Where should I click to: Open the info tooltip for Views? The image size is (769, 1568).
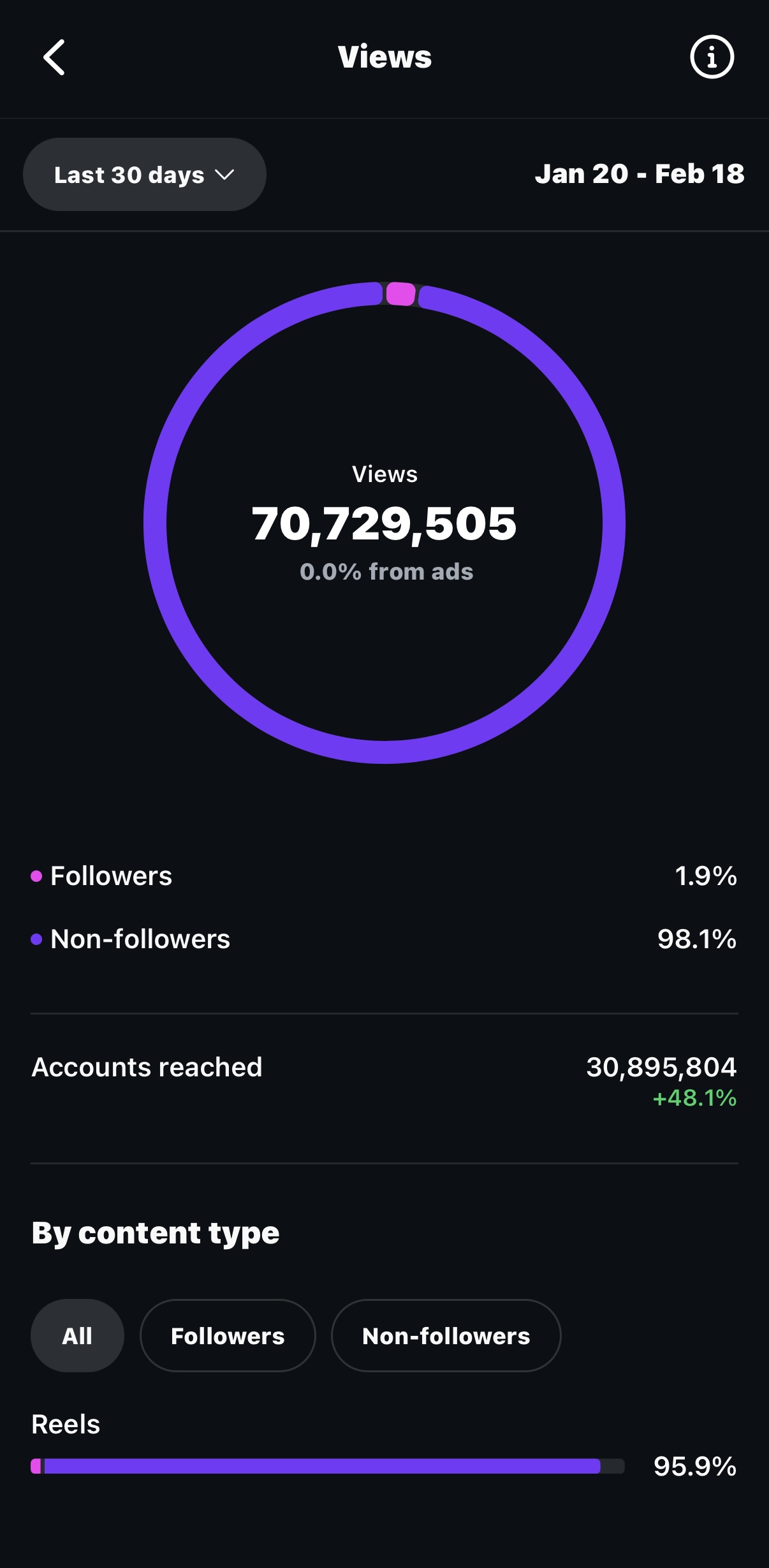712,57
